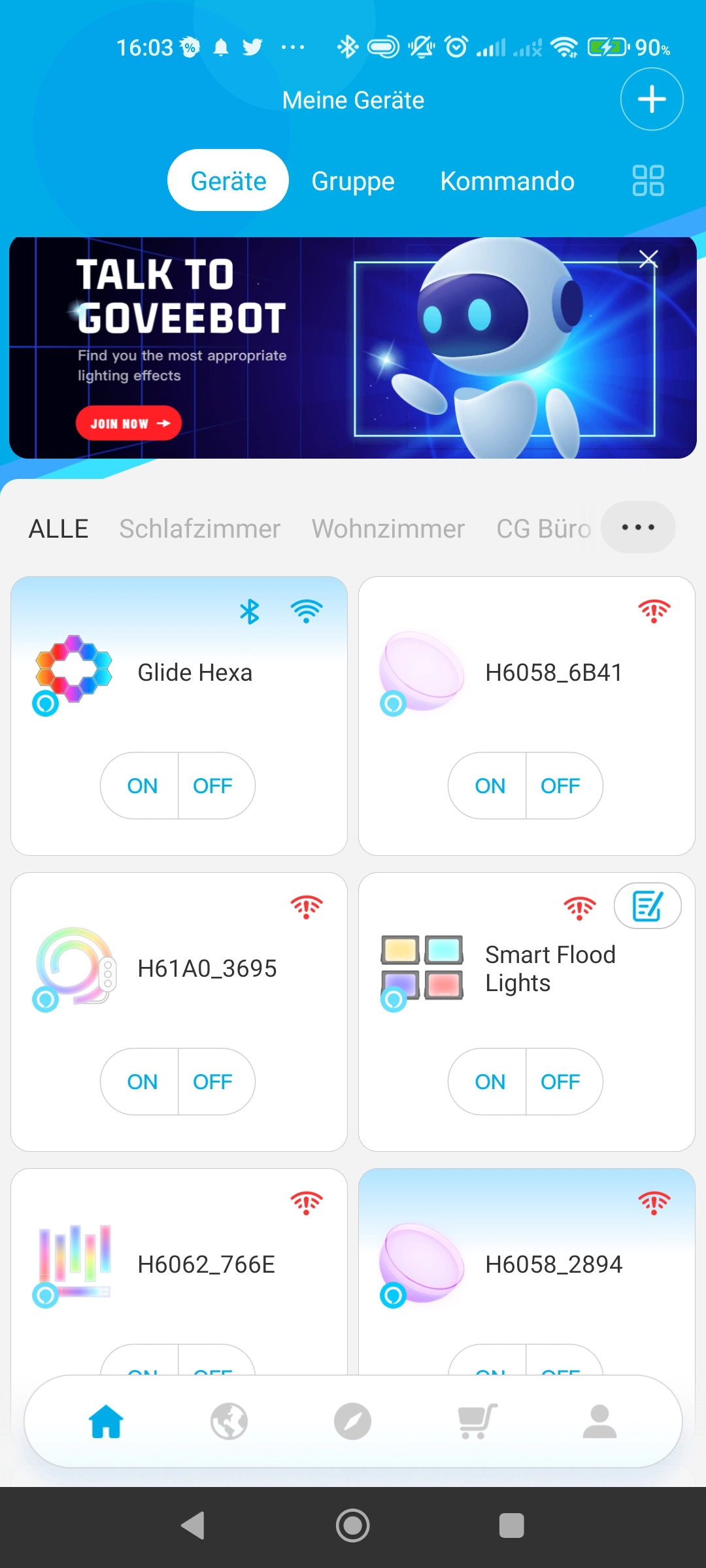
Task: Filter devices by Wohnzimmer room
Action: pos(388,529)
